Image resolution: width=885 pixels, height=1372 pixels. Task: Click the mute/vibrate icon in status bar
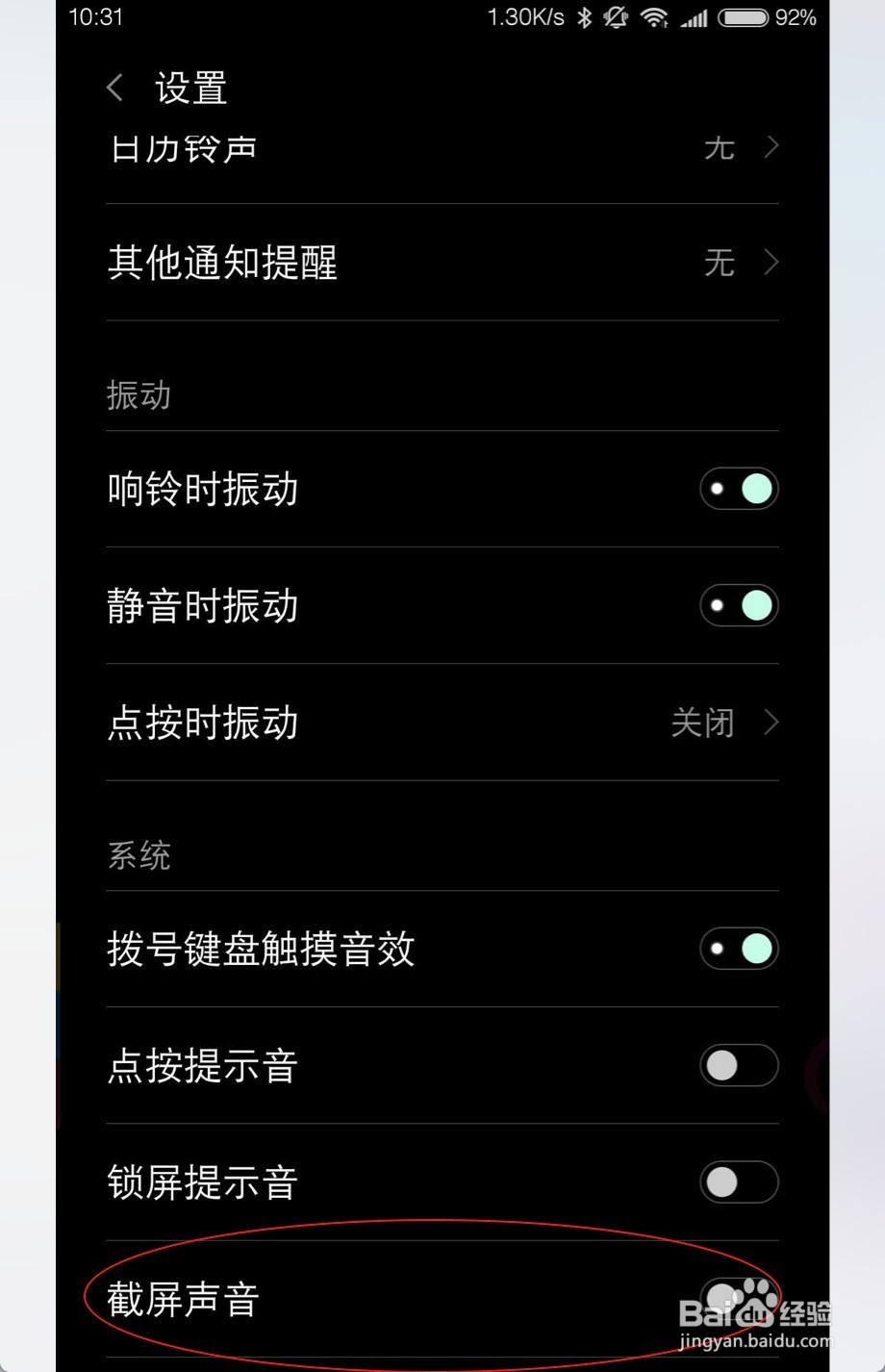pyautogui.click(x=616, y=16)
